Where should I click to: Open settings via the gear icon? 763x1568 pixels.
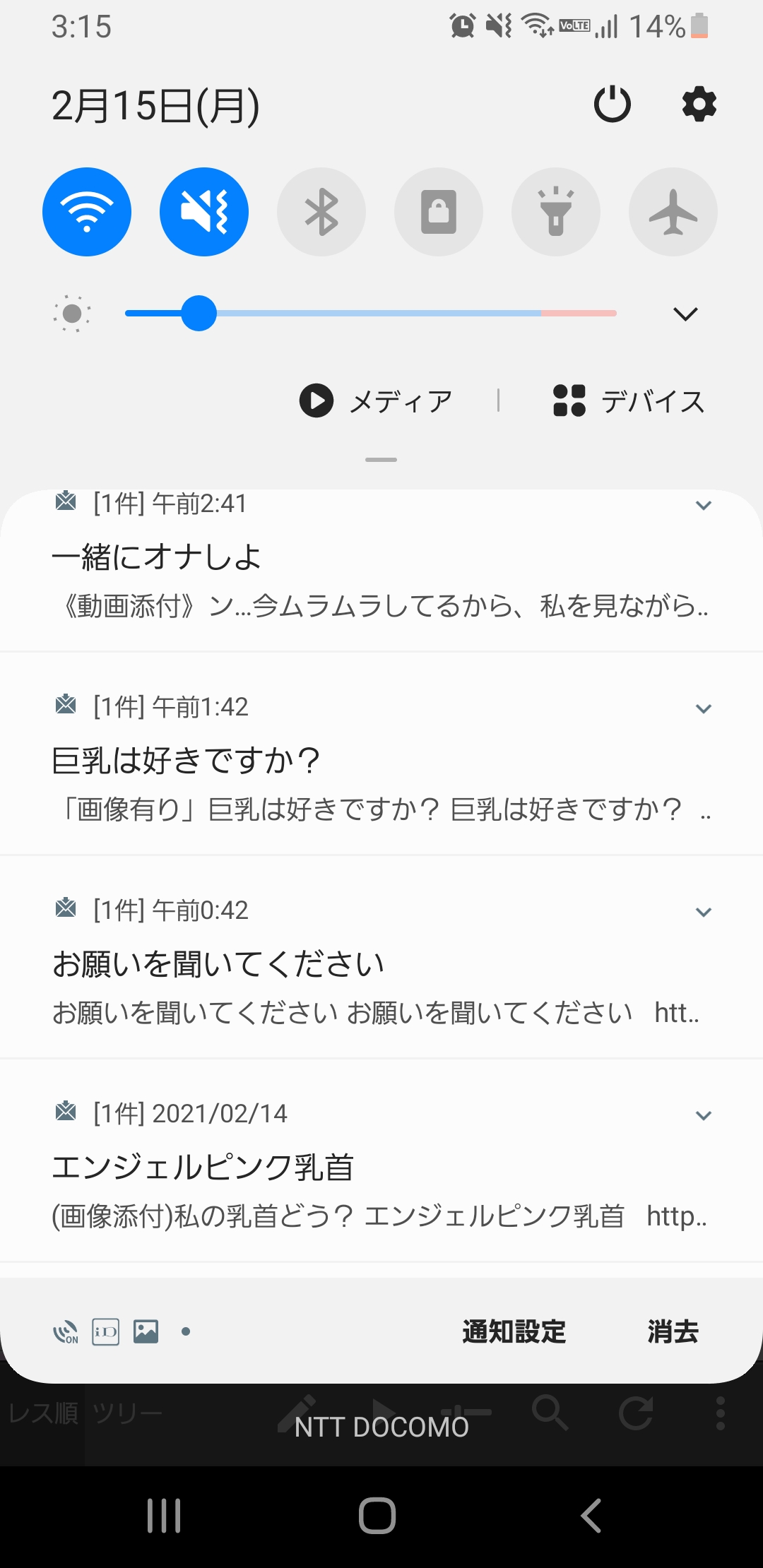699,105
